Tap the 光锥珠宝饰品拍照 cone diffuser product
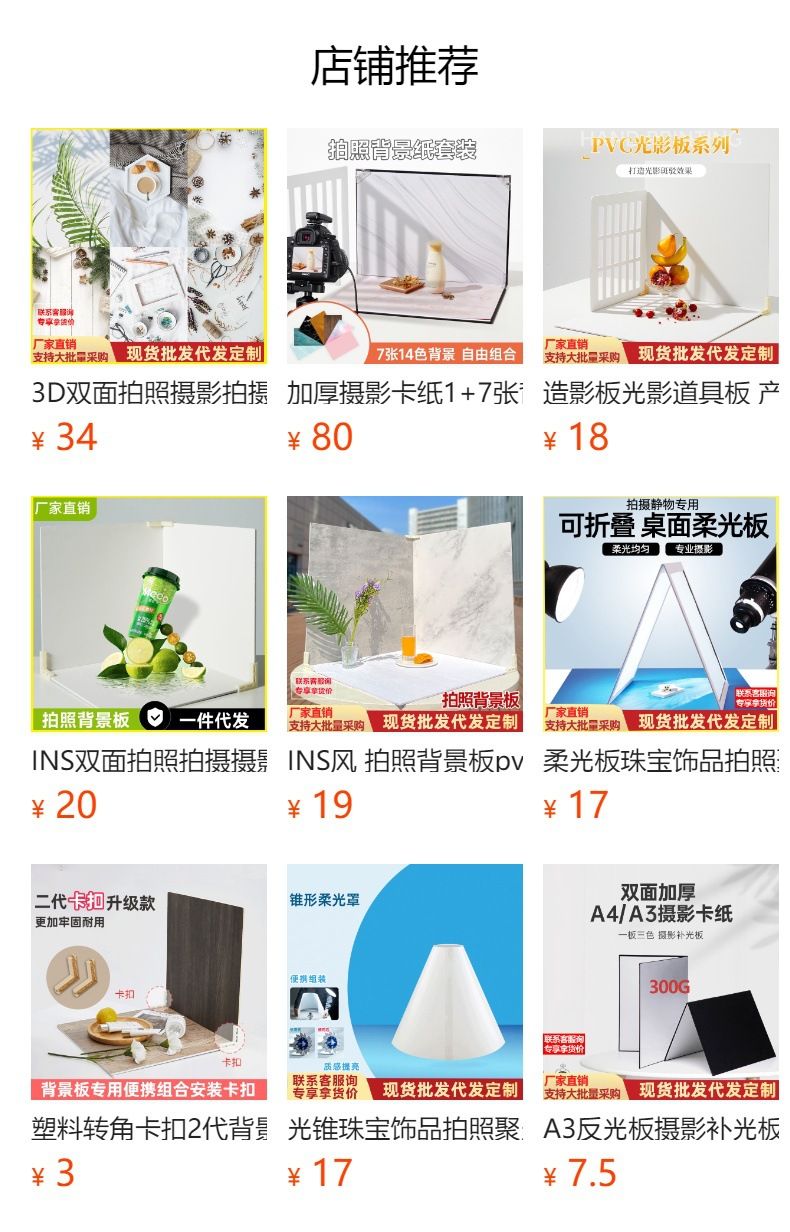The width and height of the screenshot is (790, 1232). pyautogui.click(x=405, y=1028)
